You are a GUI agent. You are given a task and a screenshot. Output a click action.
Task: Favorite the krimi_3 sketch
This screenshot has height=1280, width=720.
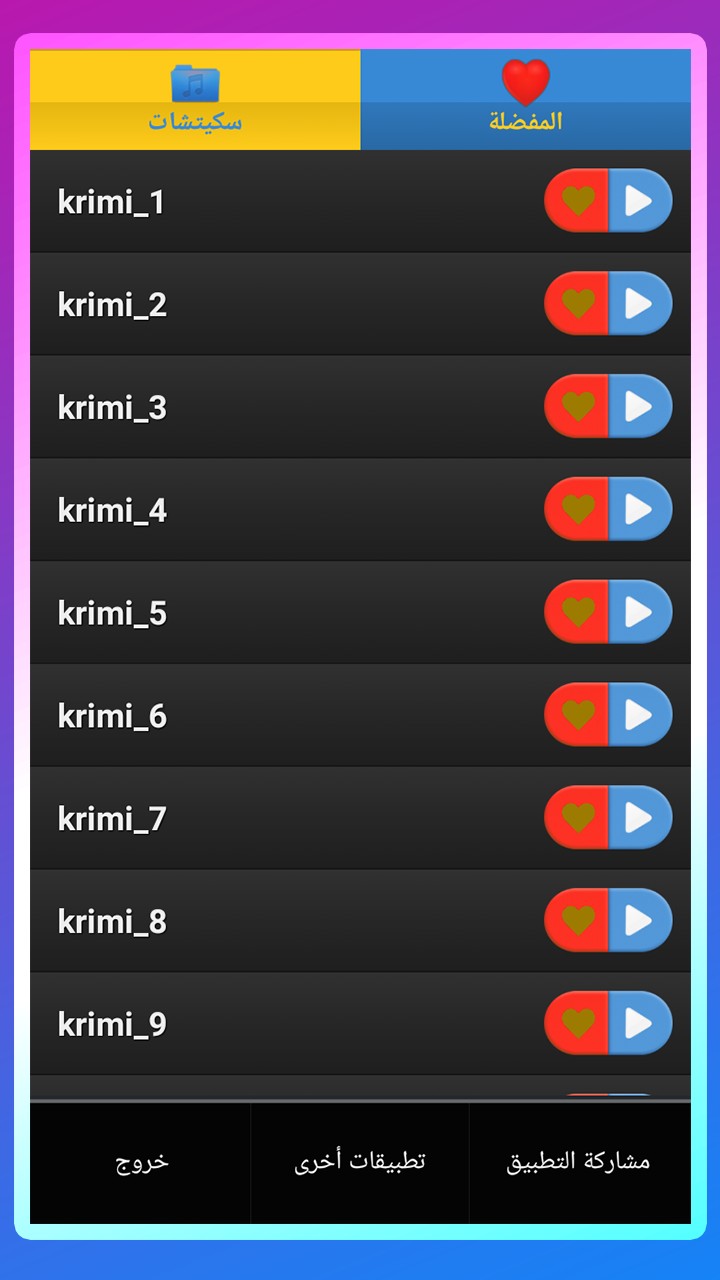pos(577,407)
